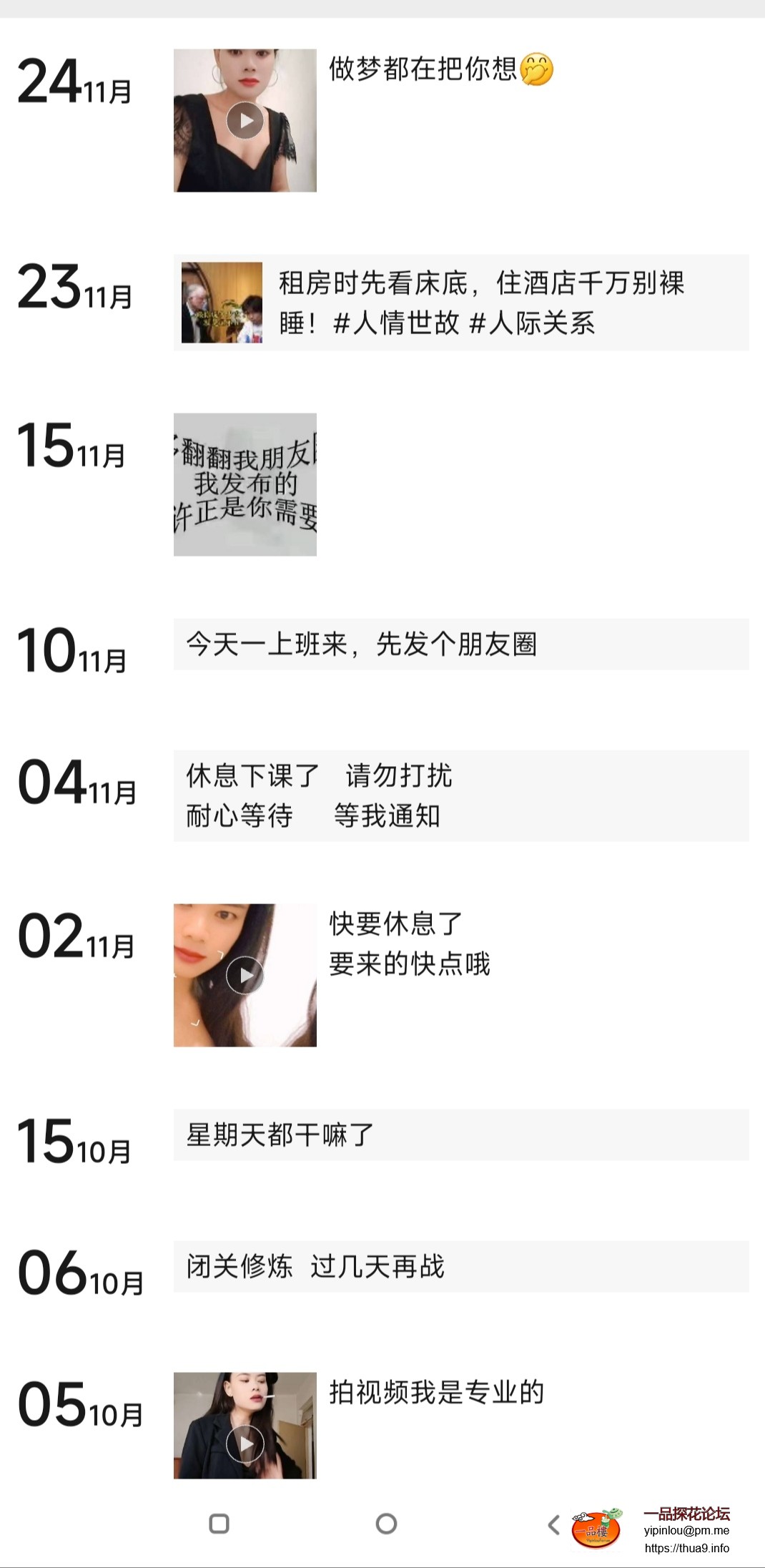The image size is (765, 1568).
Task: Open the post 闭关修炼 过几天再战
Action: click(461, 1267)
